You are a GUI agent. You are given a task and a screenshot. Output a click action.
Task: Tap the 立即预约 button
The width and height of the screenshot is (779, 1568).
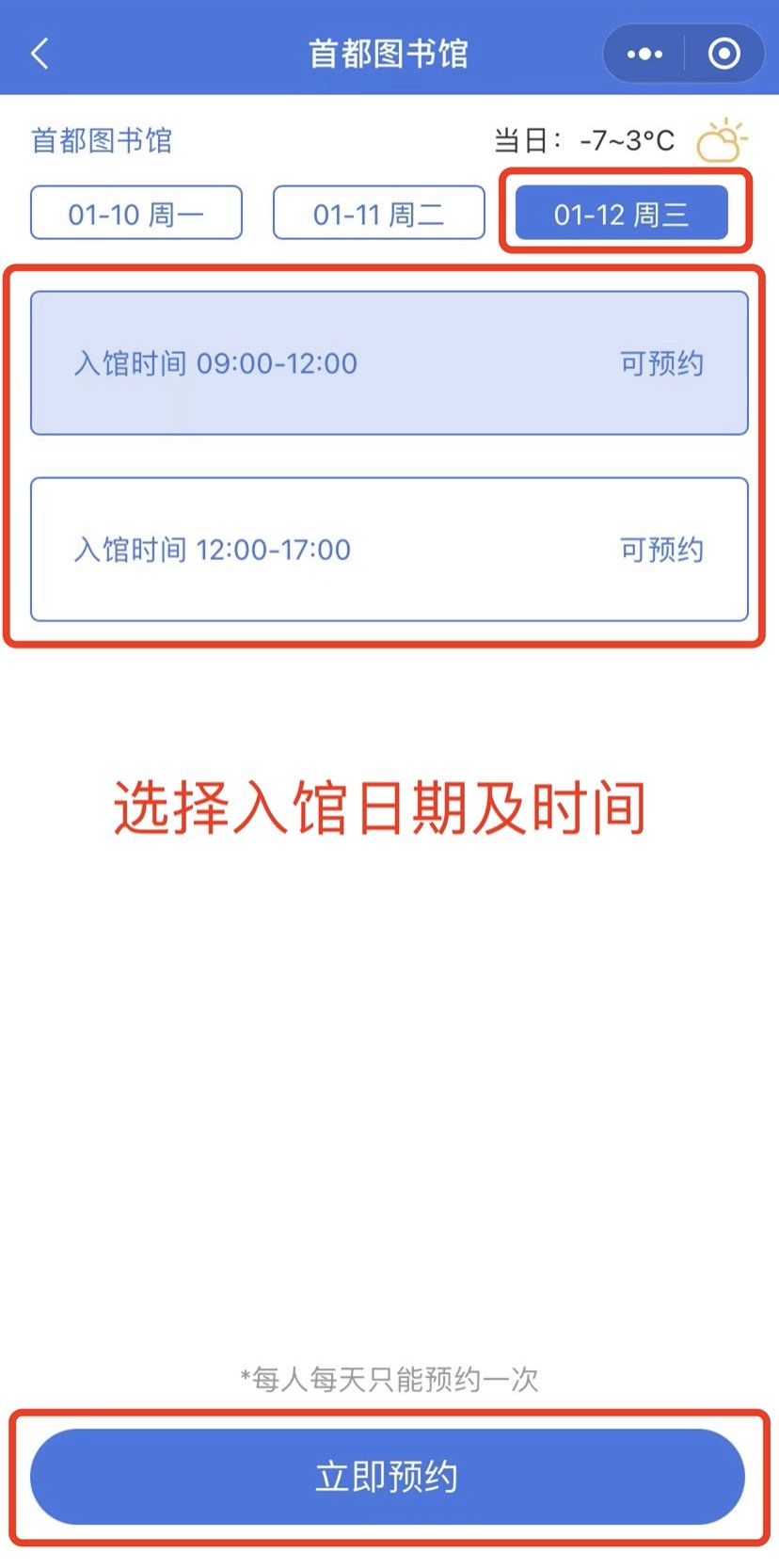point(388,1476)
